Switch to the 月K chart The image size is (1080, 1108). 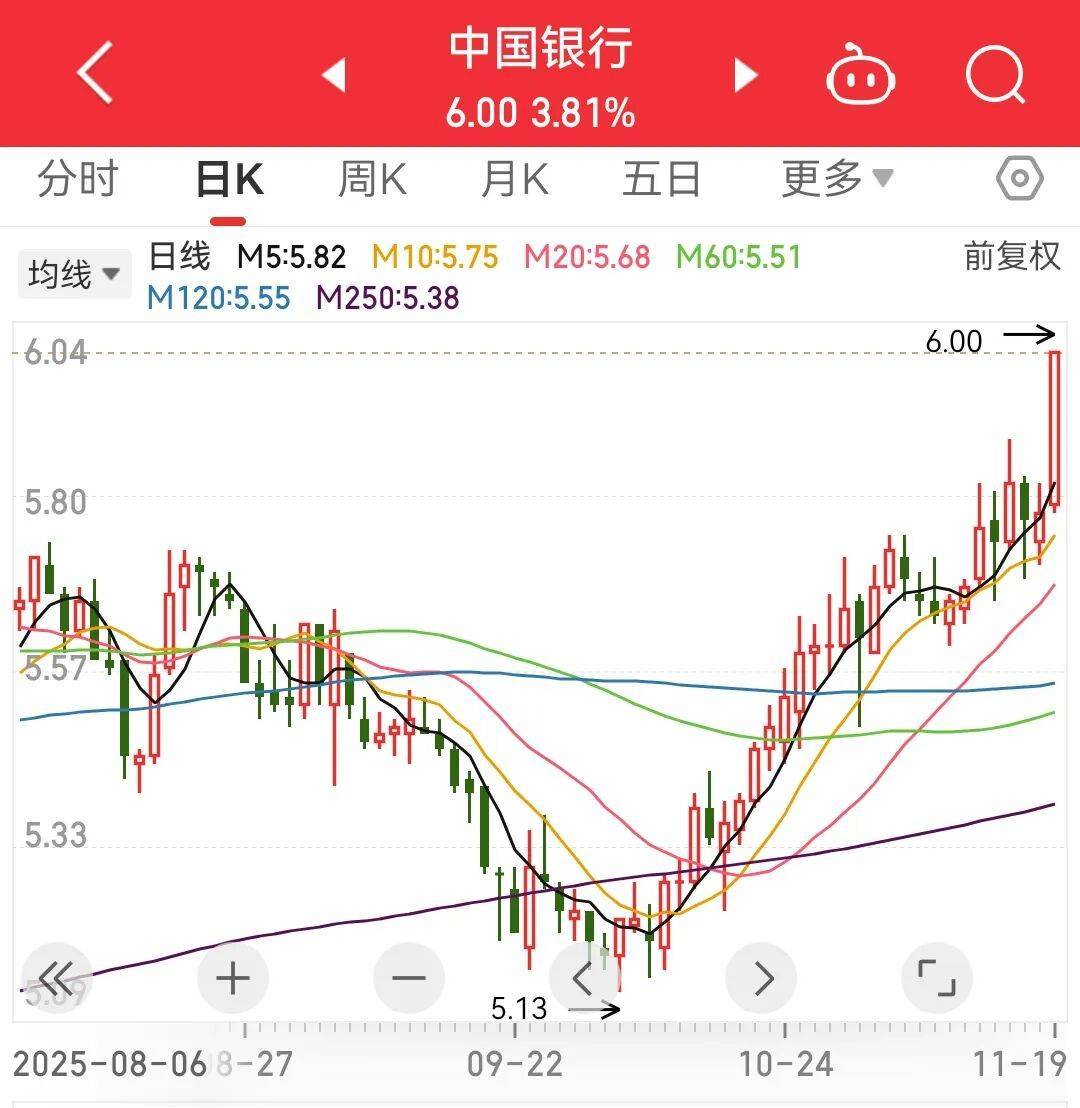pos(514,180)
